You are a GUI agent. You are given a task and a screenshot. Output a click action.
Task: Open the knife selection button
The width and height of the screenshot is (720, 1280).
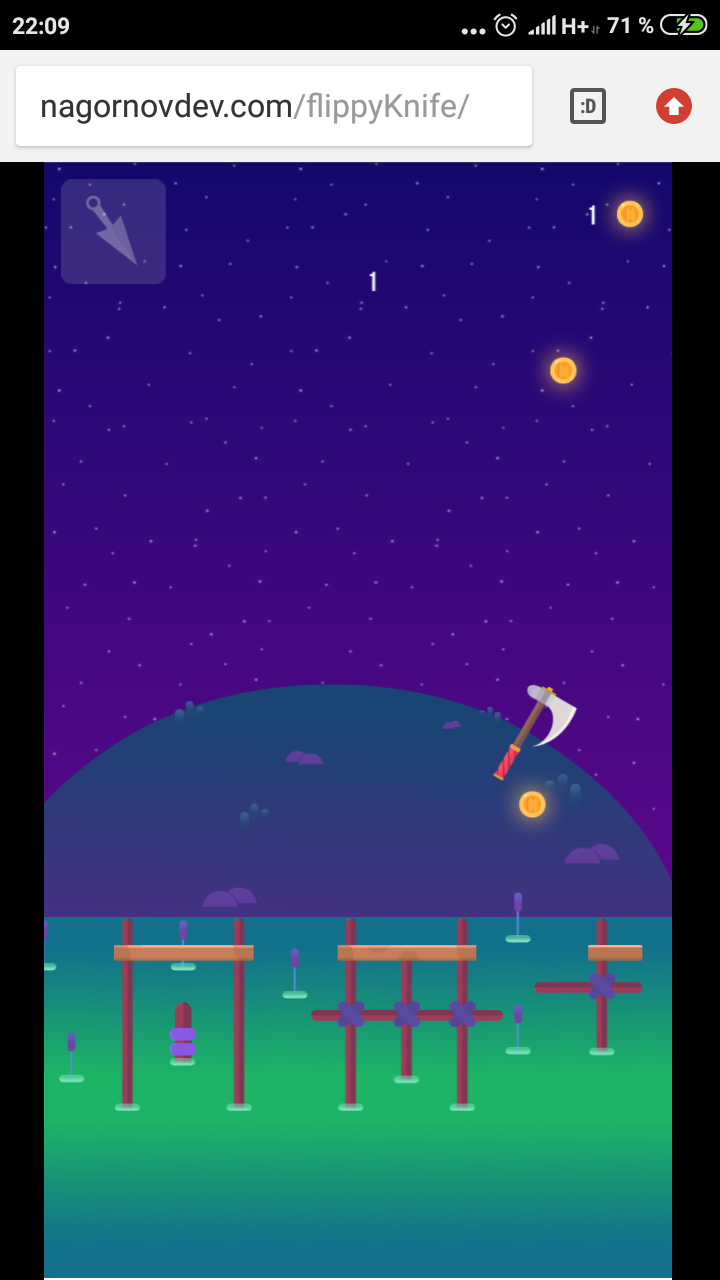[113, 231]
